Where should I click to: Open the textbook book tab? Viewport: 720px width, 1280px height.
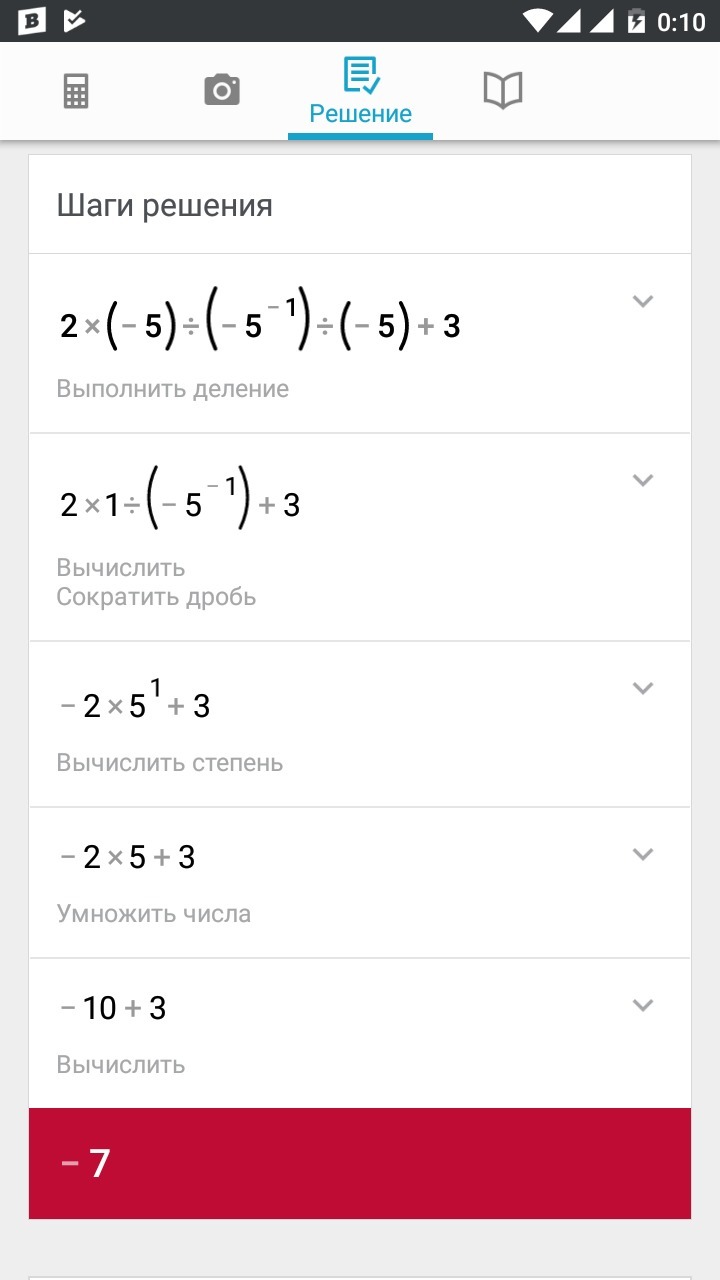click(502, 92)
